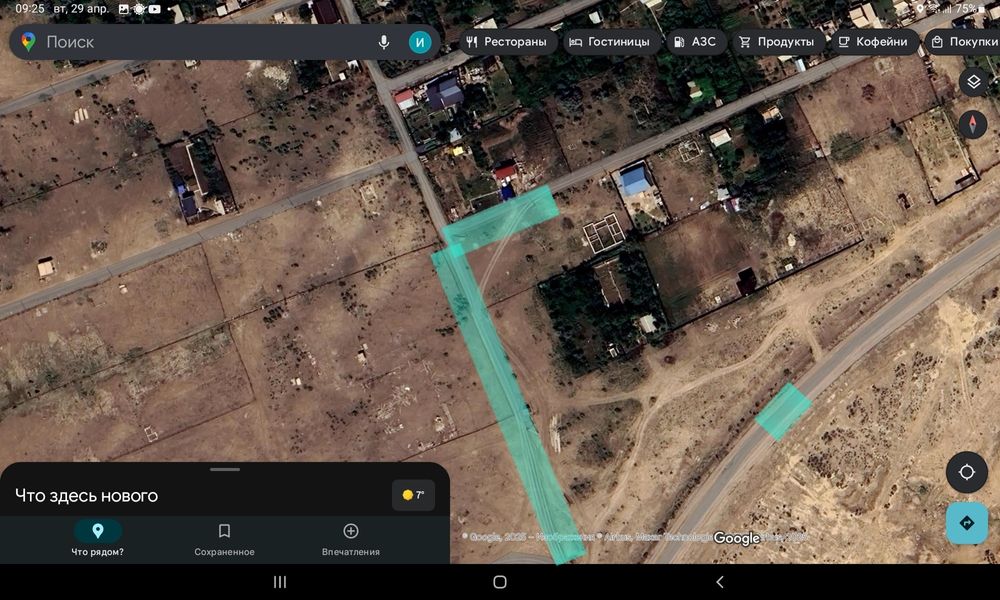Image resolution: width=1000 pixels, height=600 pixels.
Task: Go back with the system back button
Action: pyautogui.click(x=719, y=582)
